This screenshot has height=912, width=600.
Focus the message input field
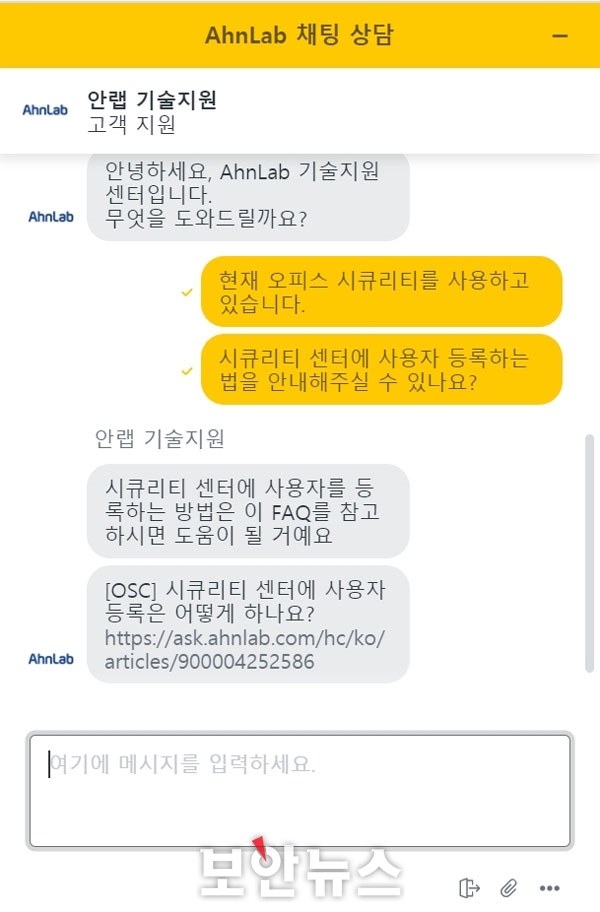[x=300, y=790]
